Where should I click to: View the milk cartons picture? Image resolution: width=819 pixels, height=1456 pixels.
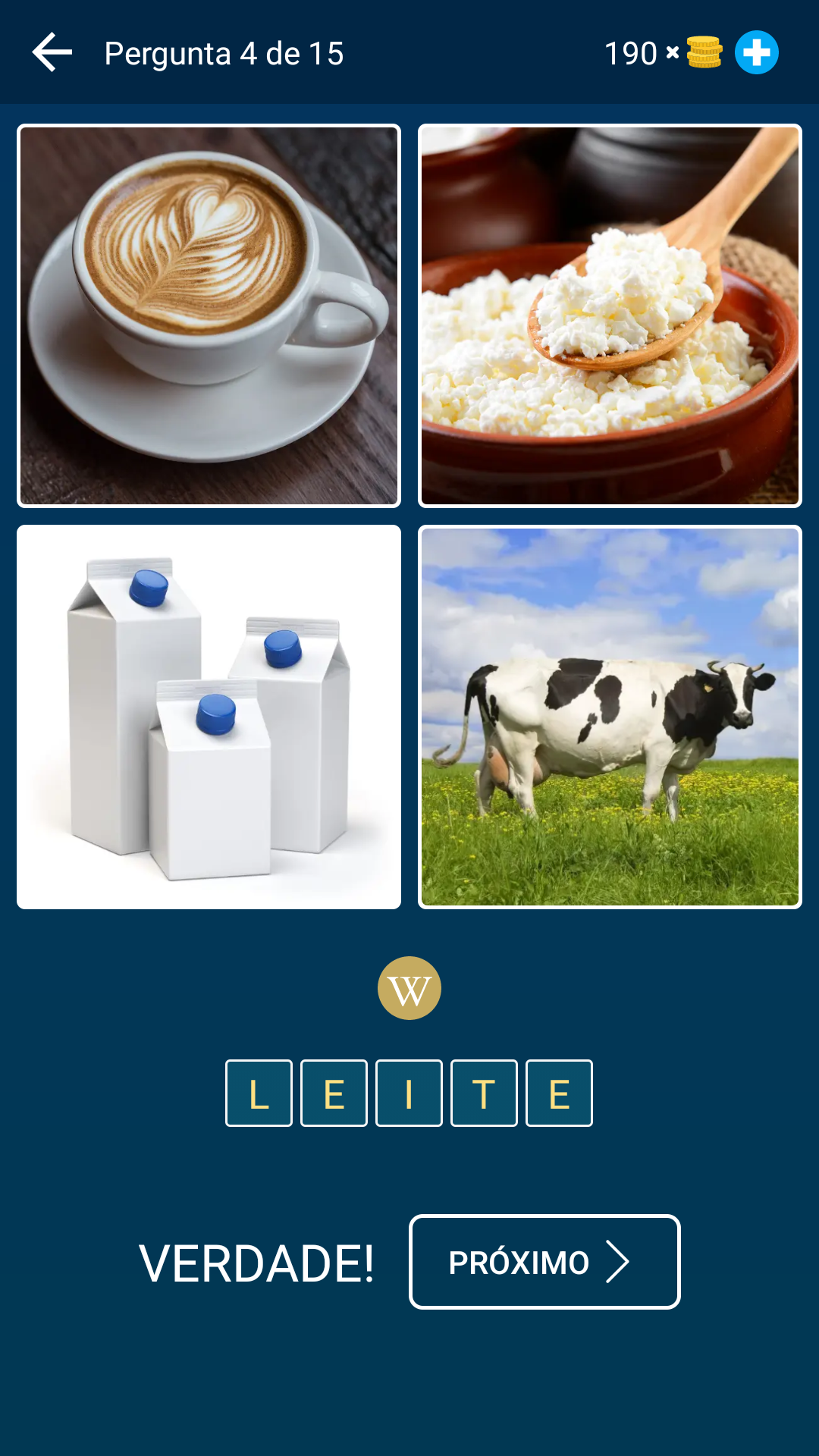pos(209,717)
